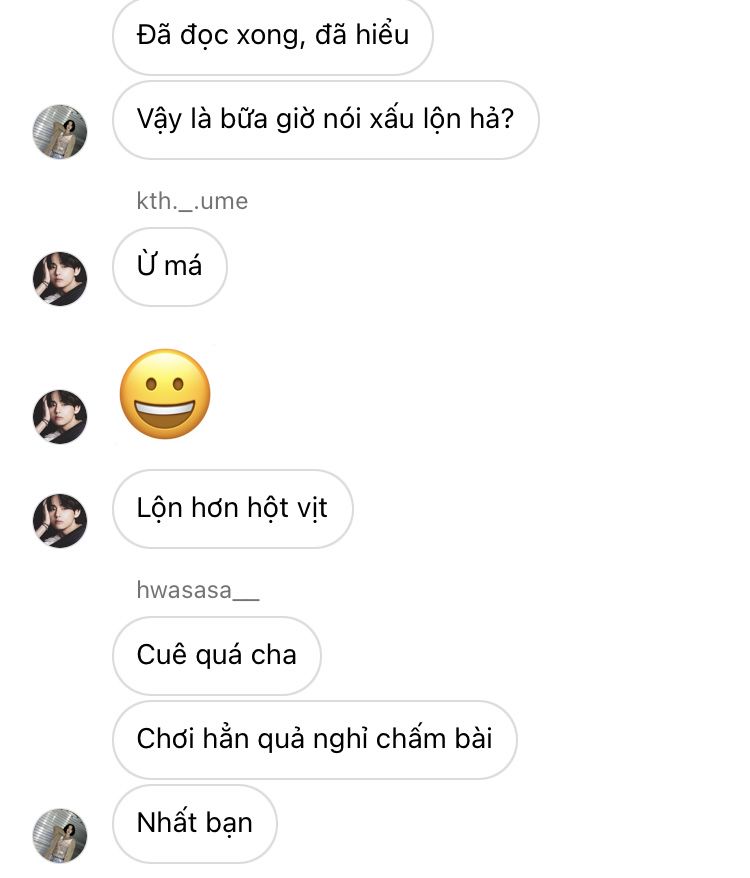Image resolution: width=750 pixels, height=878 pixels.
Task: Open sender's avatar beside "Vậy là bữa giờ" message
Action: (60, 132)
